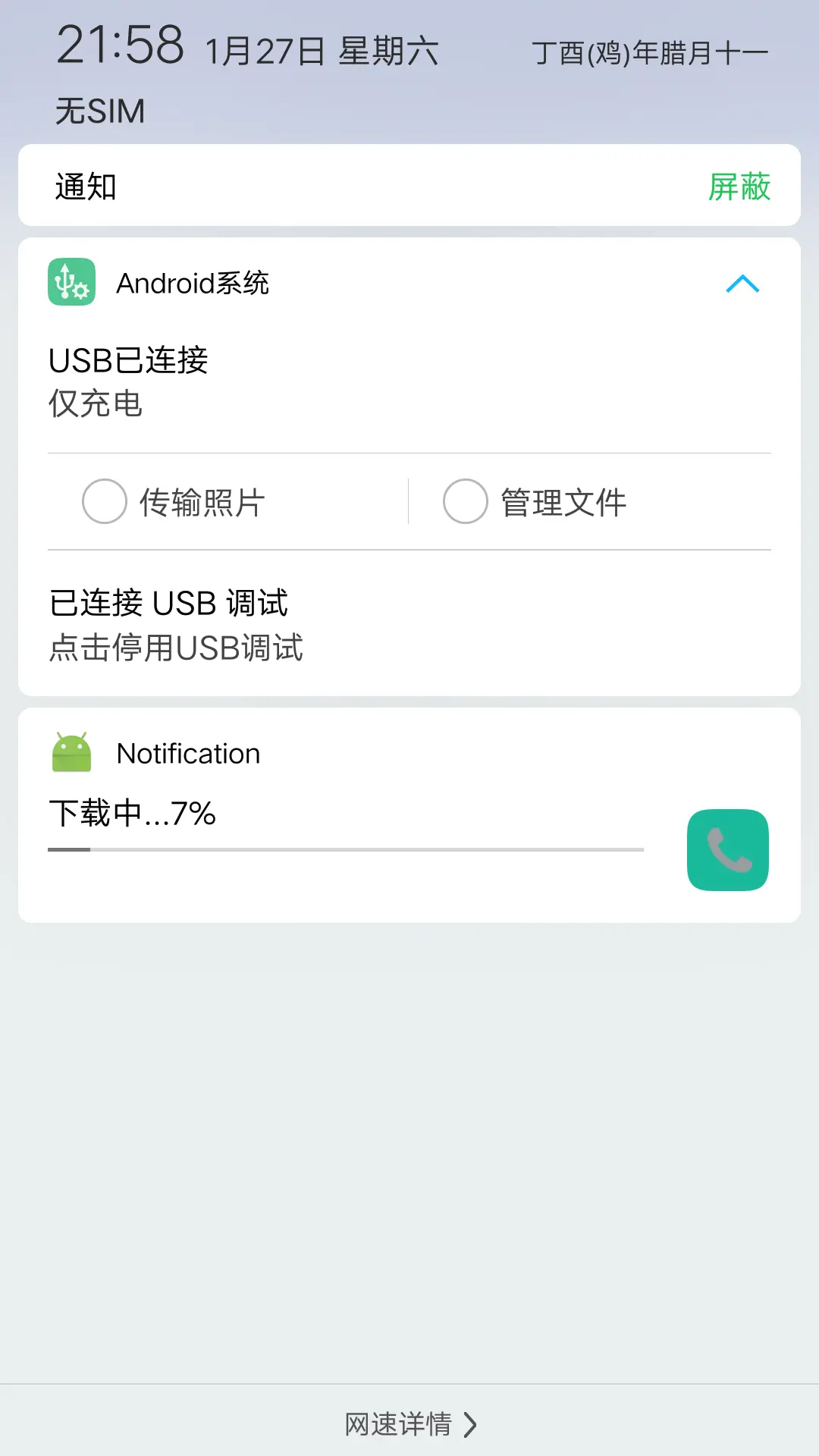Enable photo transfer mode via its circle option
Viewport: 819px width, 1456px height.
click(x=104, y=501)
